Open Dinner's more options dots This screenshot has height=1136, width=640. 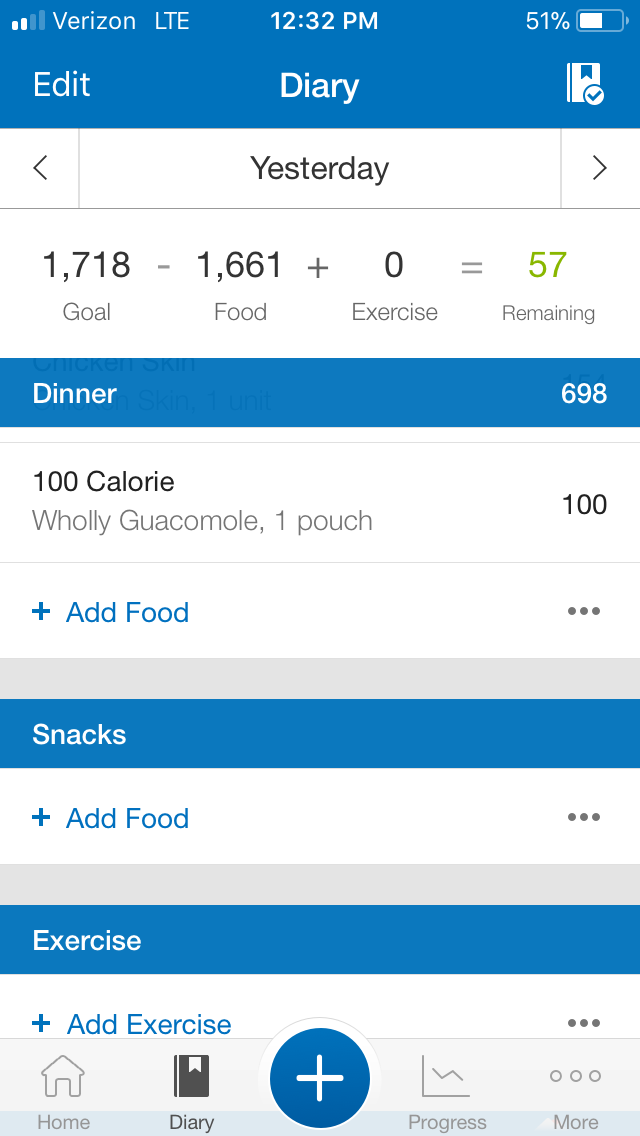tap(583, 611)
